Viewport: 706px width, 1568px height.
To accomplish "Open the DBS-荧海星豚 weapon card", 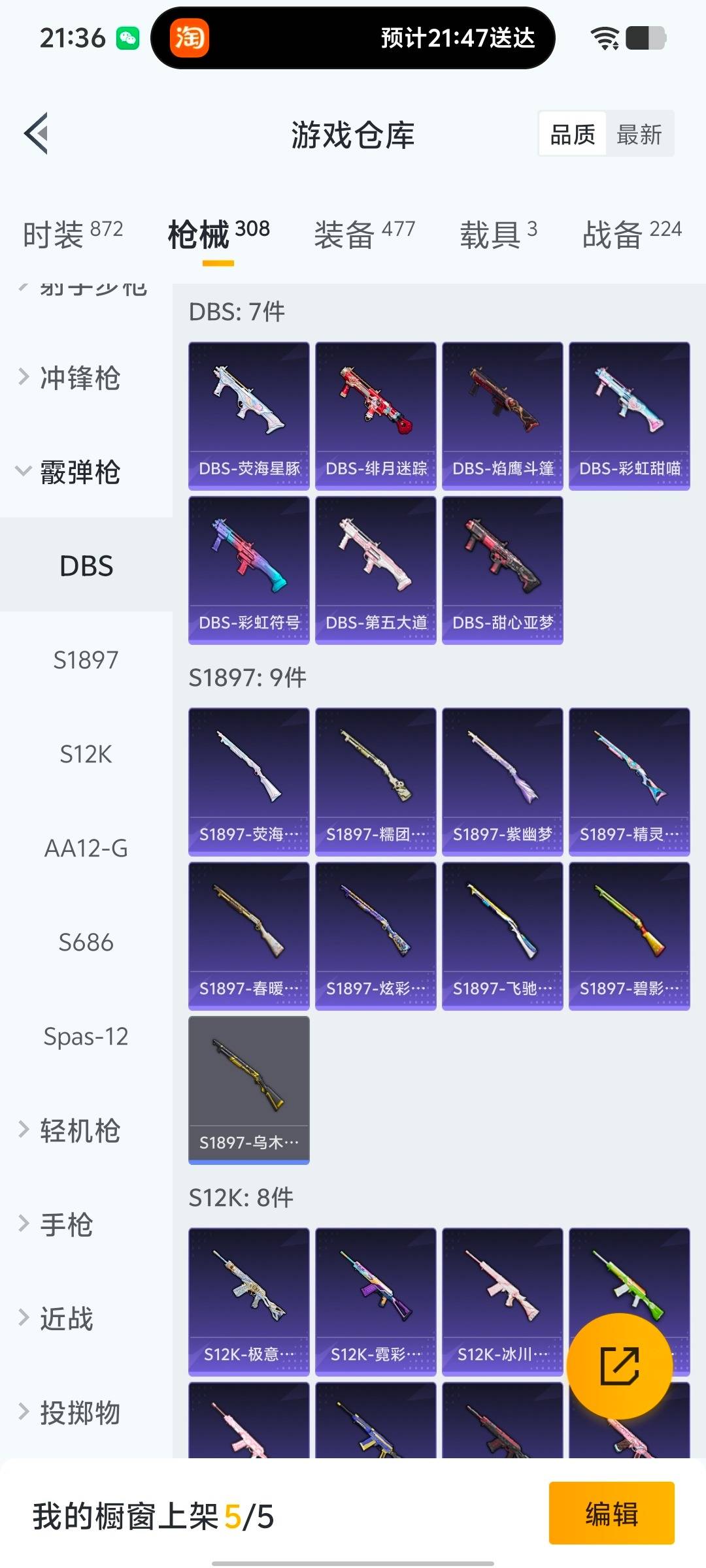I will pyautogui.click(x=248, y=415).
